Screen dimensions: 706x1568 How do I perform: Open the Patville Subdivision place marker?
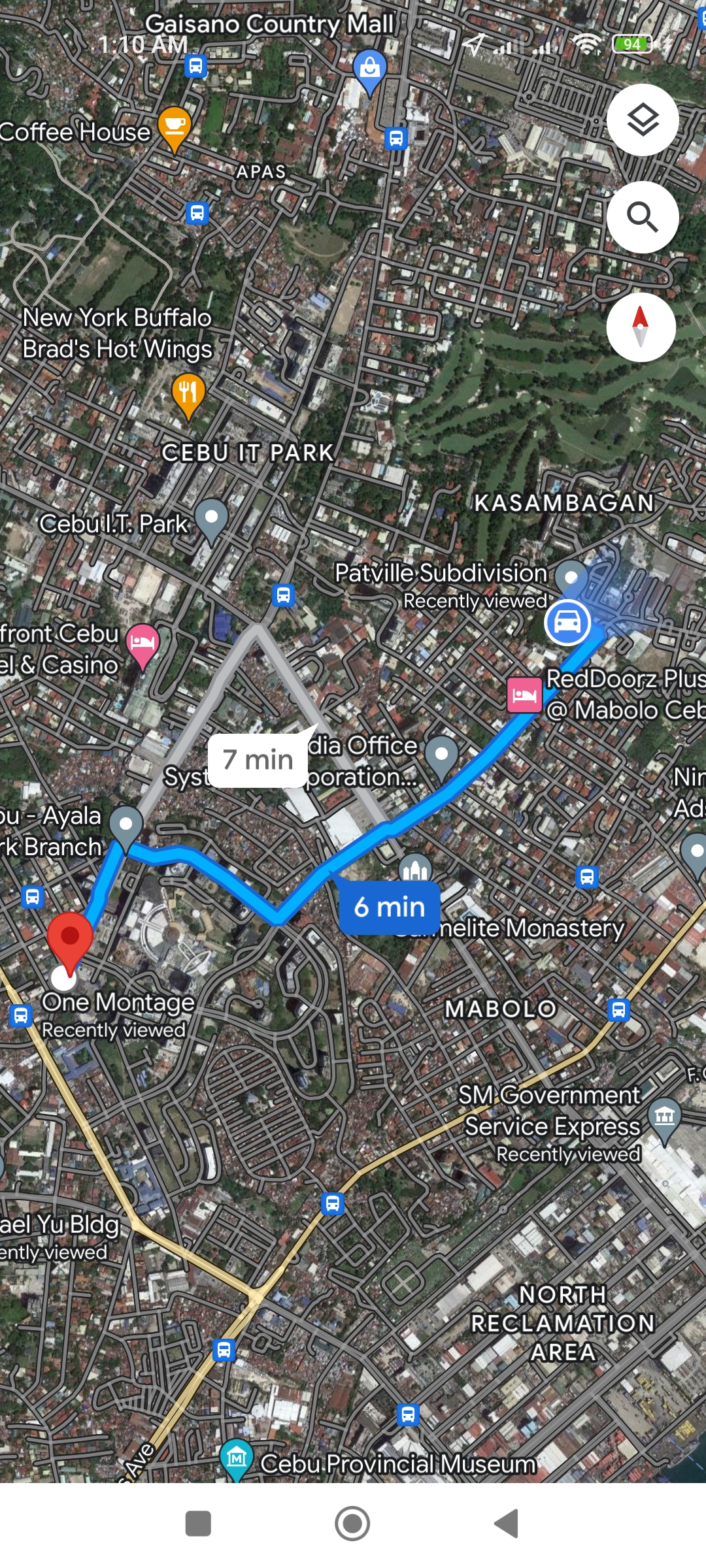pyautogui.click(x=571, y=576)
